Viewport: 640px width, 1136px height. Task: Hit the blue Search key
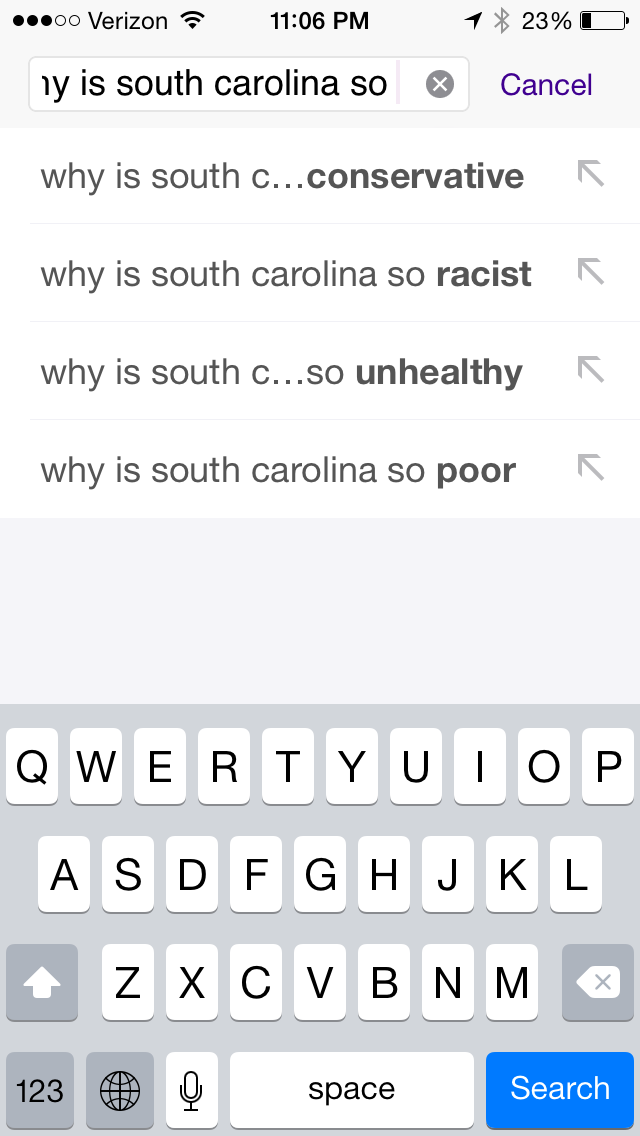[x=560, y=1089]
